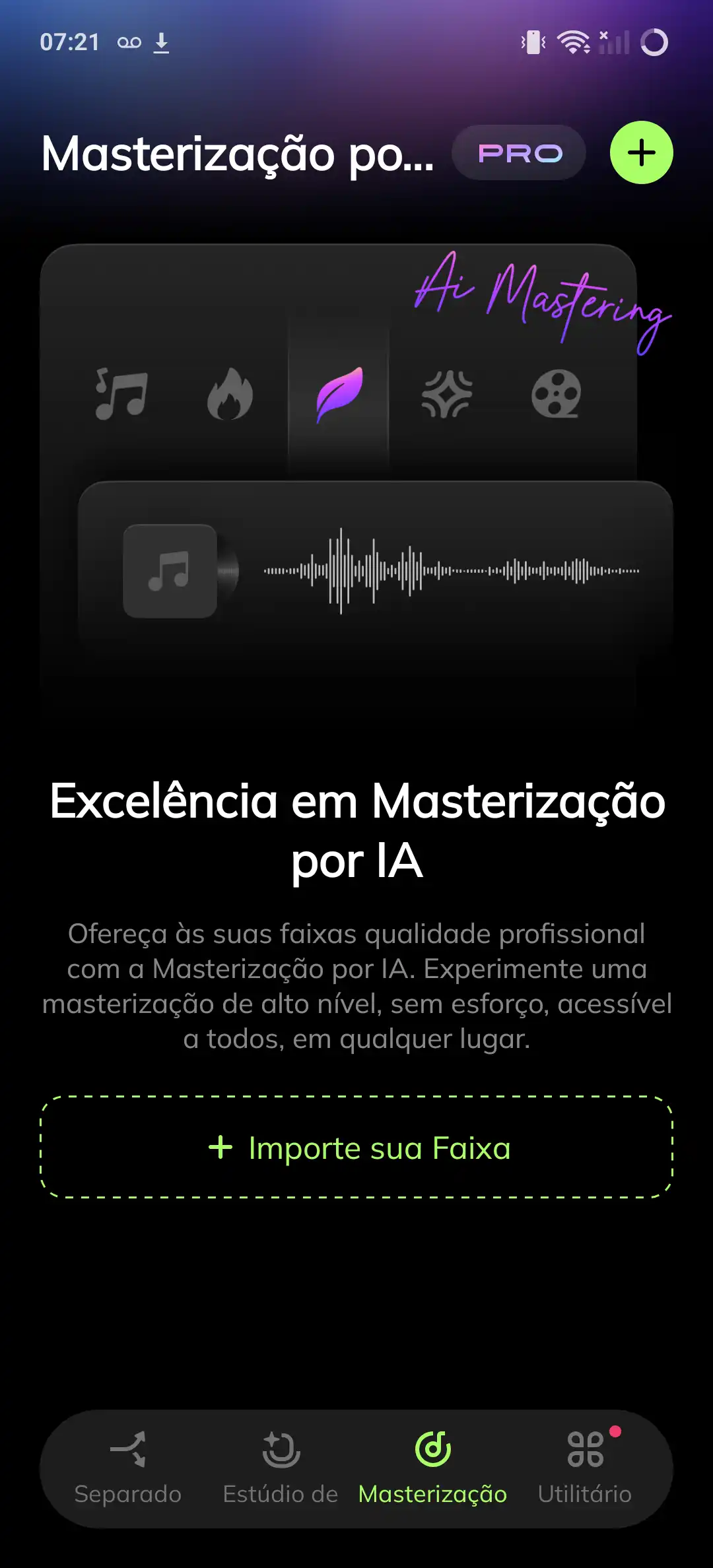Choose the flame mastering preset
The image size is (713, 1568).
[x=229, y=395]
